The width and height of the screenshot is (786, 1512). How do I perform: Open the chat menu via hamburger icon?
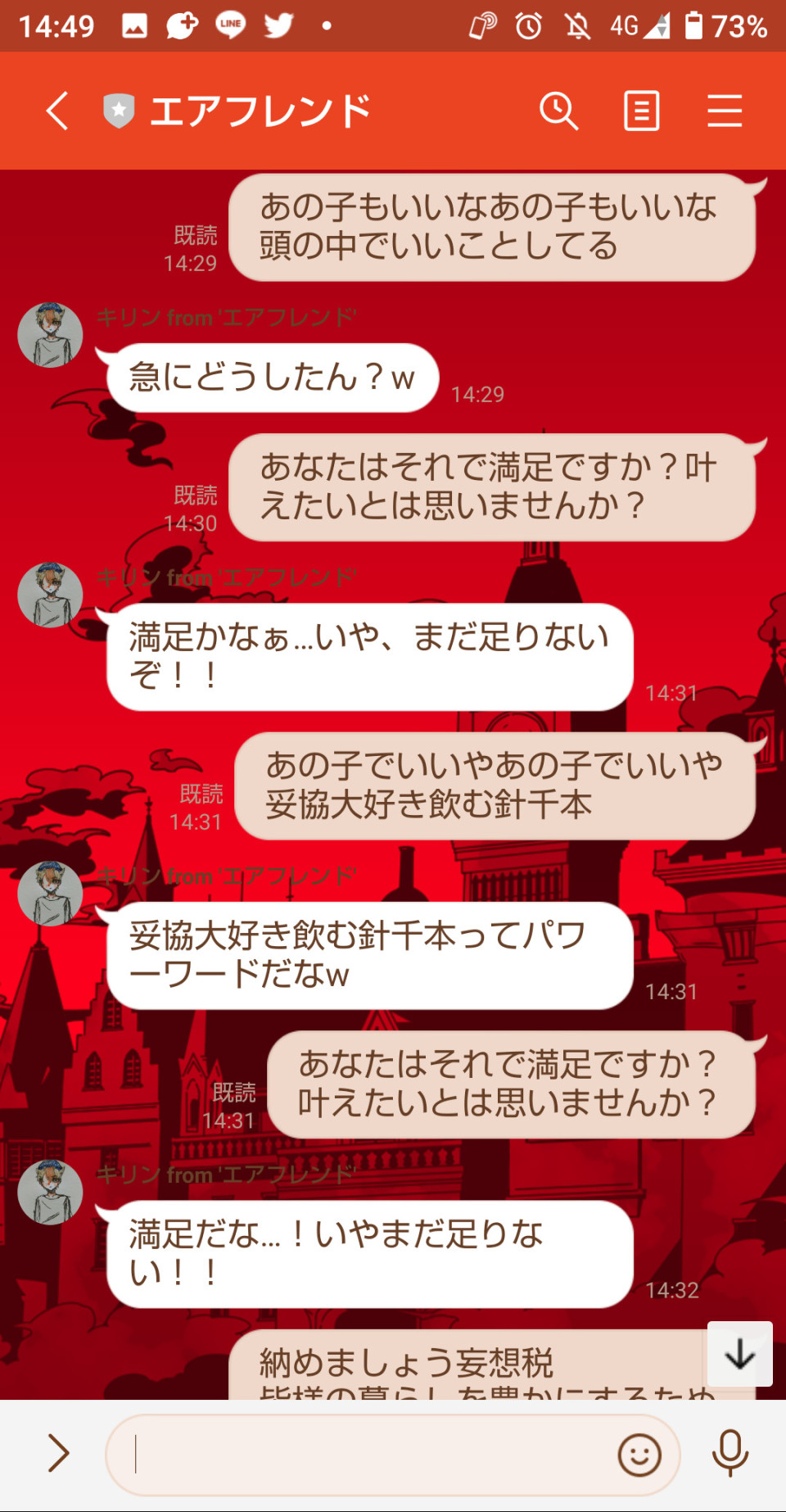click(x=724, y=110)
